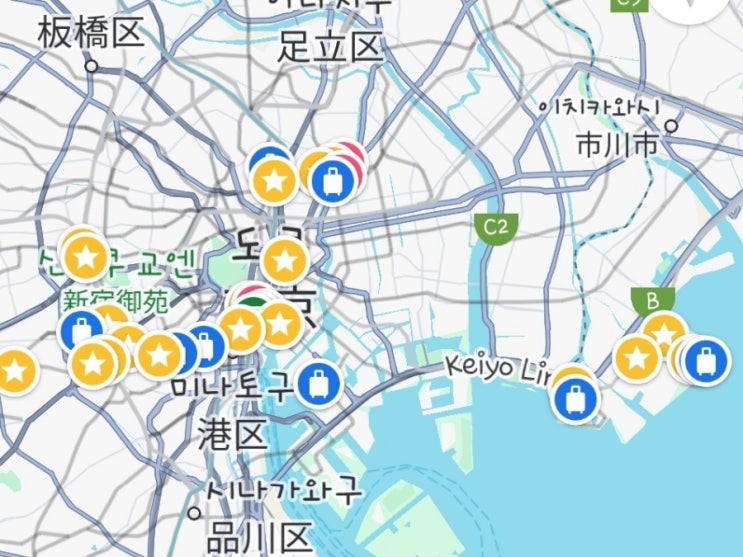Select the luggage pin on Keiyo Line

click(576, 400)
